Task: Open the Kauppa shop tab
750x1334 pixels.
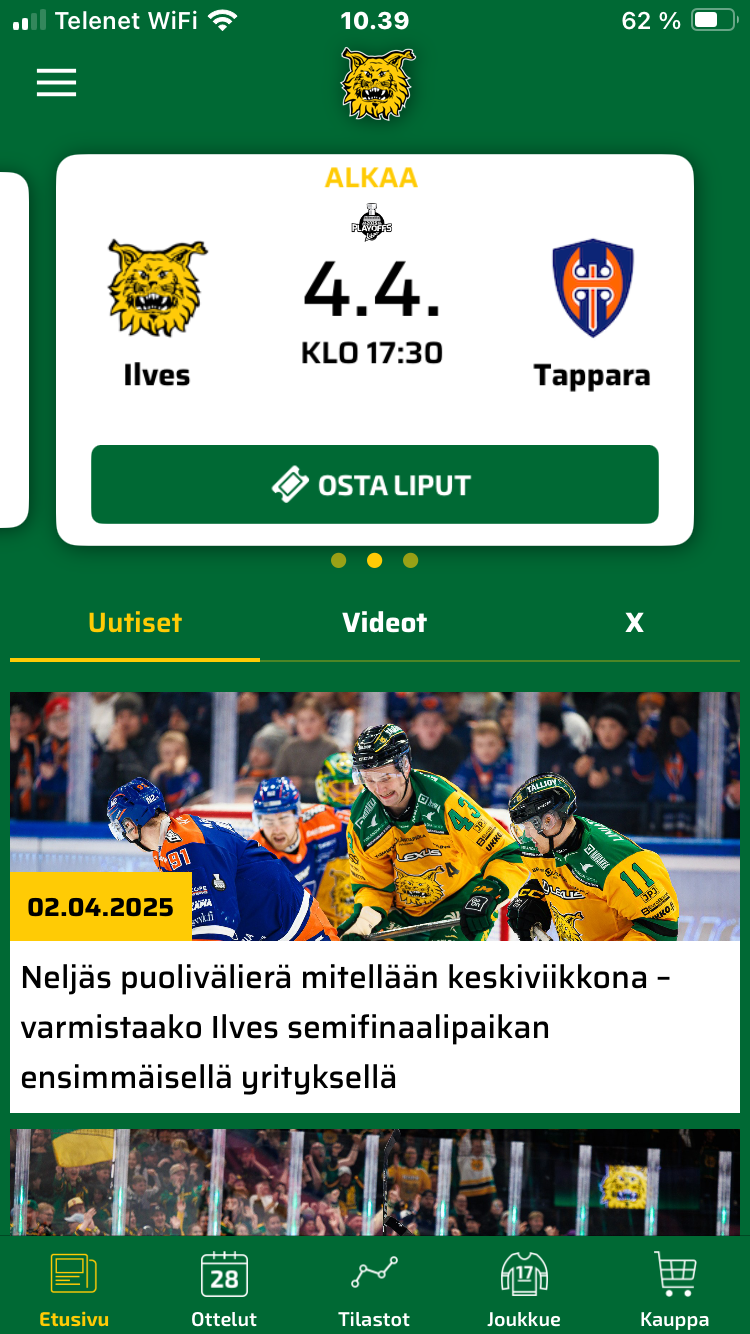Action: click(674, 1290)
